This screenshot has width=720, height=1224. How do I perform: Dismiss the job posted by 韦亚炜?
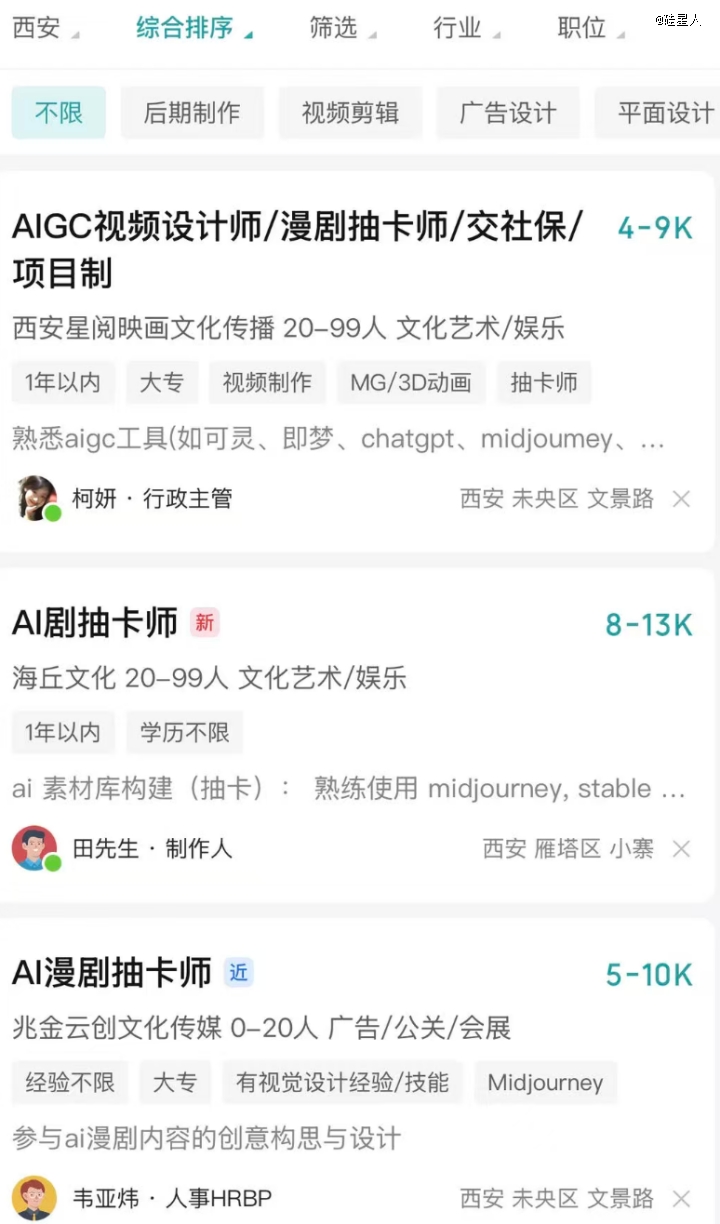click(681, 1198)
